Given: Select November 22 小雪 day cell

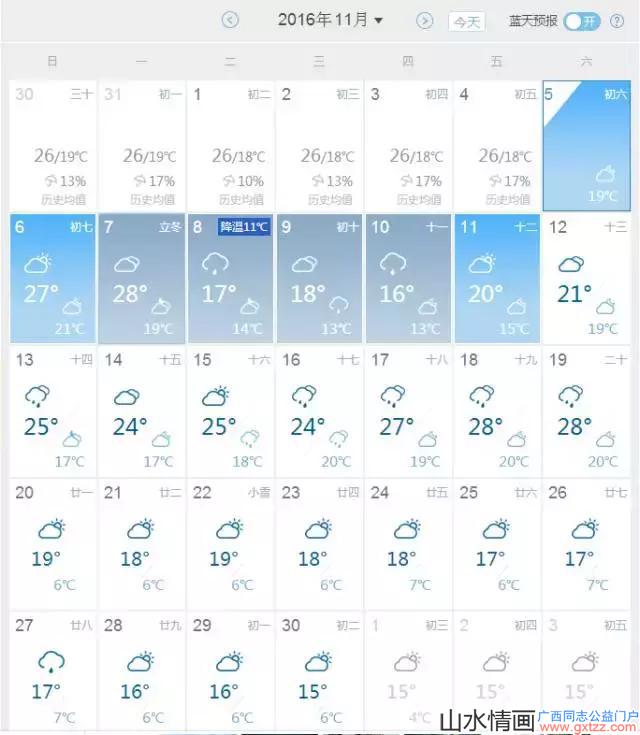Looking at the screenshot, I should (231, 542).
